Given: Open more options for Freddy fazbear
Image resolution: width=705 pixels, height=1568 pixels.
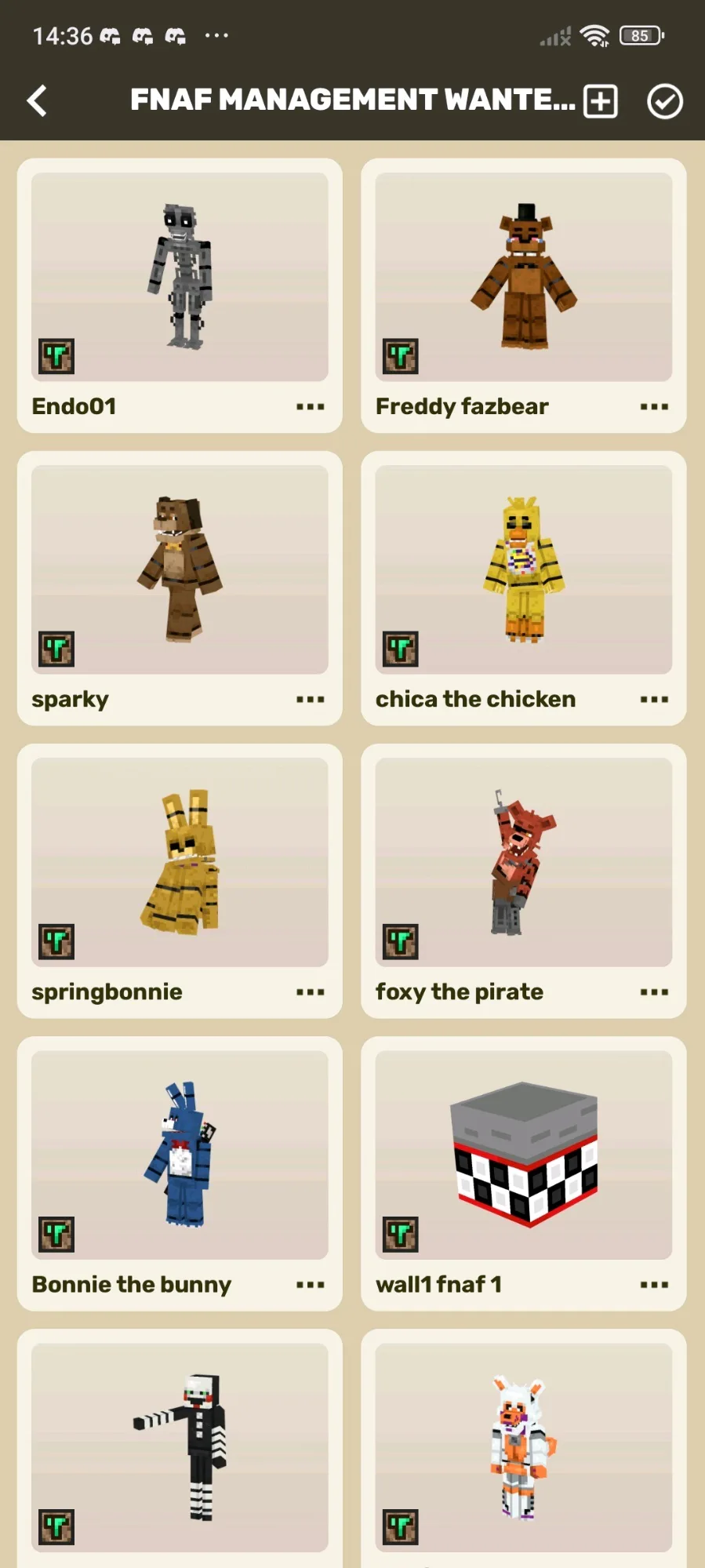Looking at the screenshot, I should (x=653, y=406).
